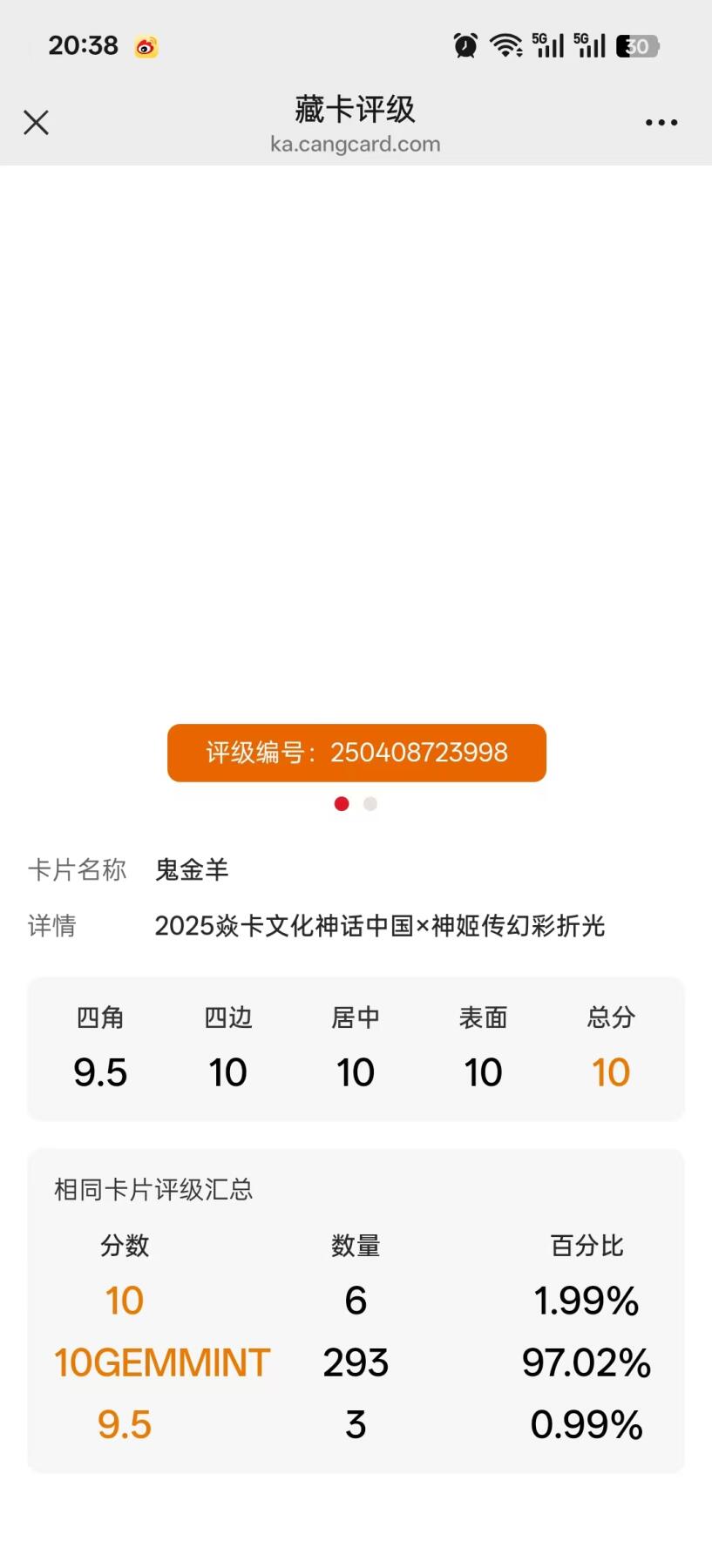712x1568 pixels.
Task: Tap the ka.cangcard.com site address
Action: point(355,144)
